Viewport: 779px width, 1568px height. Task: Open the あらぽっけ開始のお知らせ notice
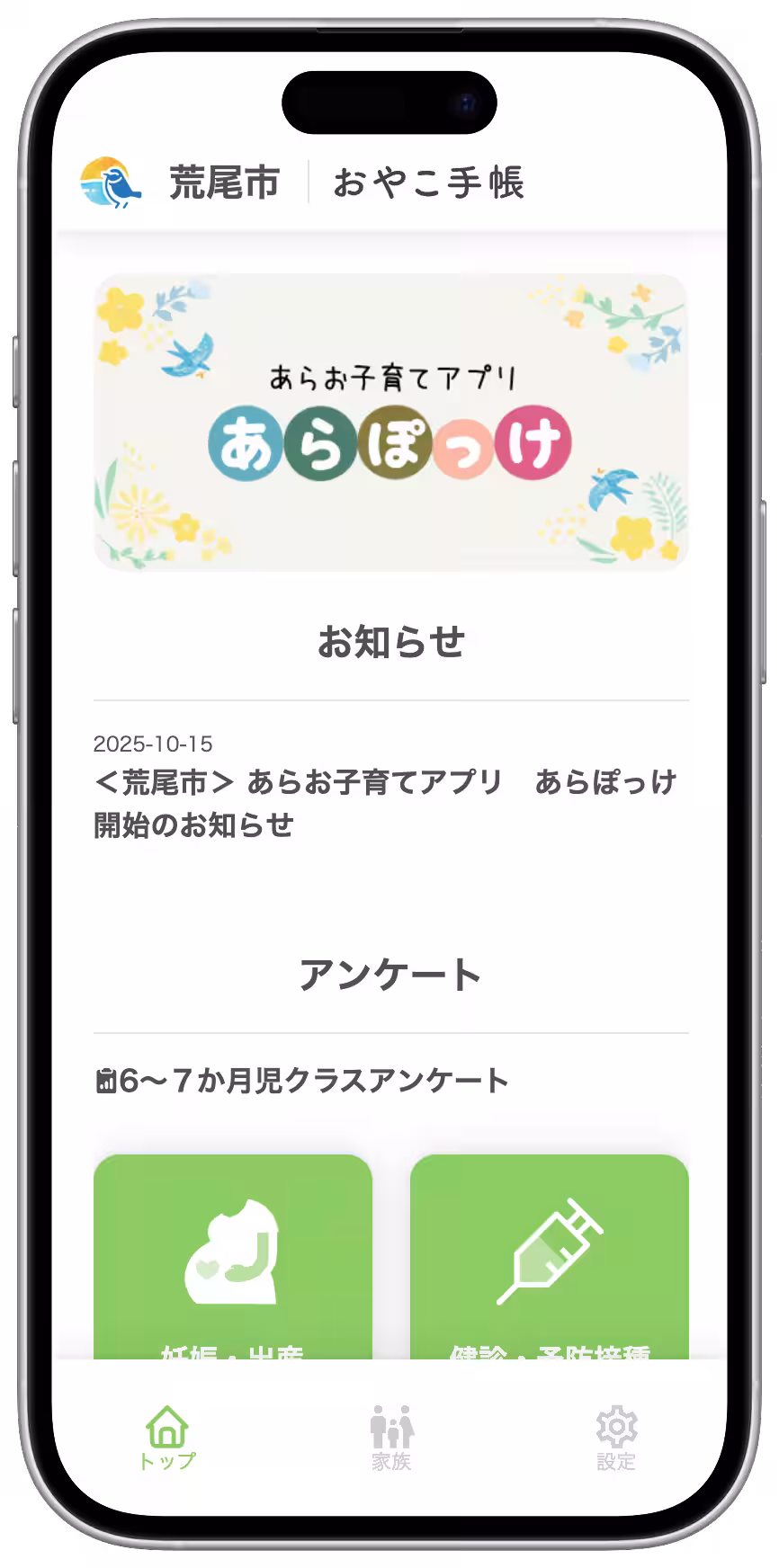tap(385, 803)
